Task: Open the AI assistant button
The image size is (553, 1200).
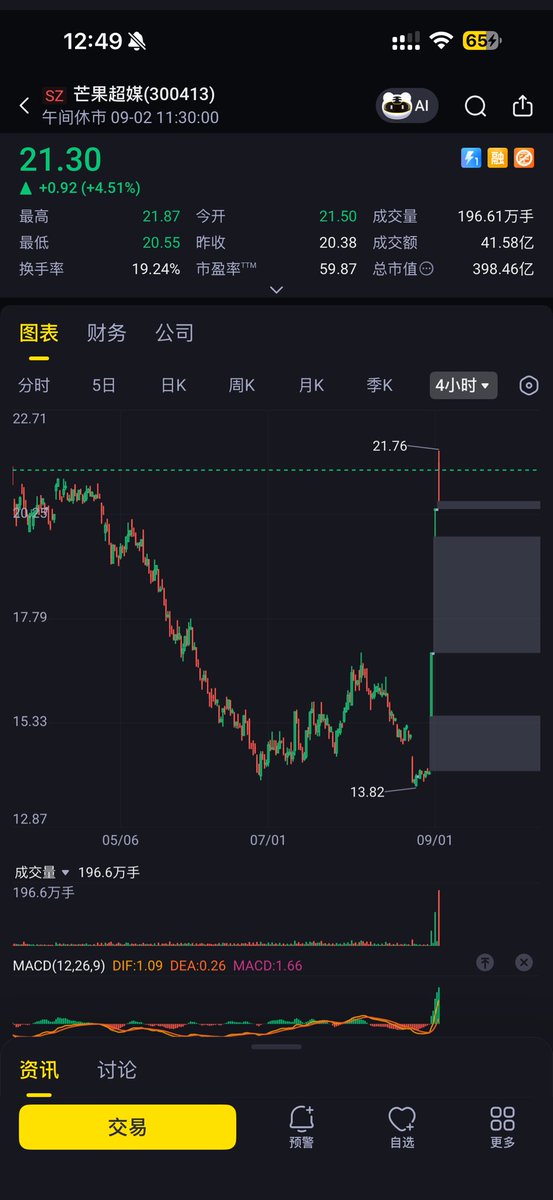Action: 407,105
